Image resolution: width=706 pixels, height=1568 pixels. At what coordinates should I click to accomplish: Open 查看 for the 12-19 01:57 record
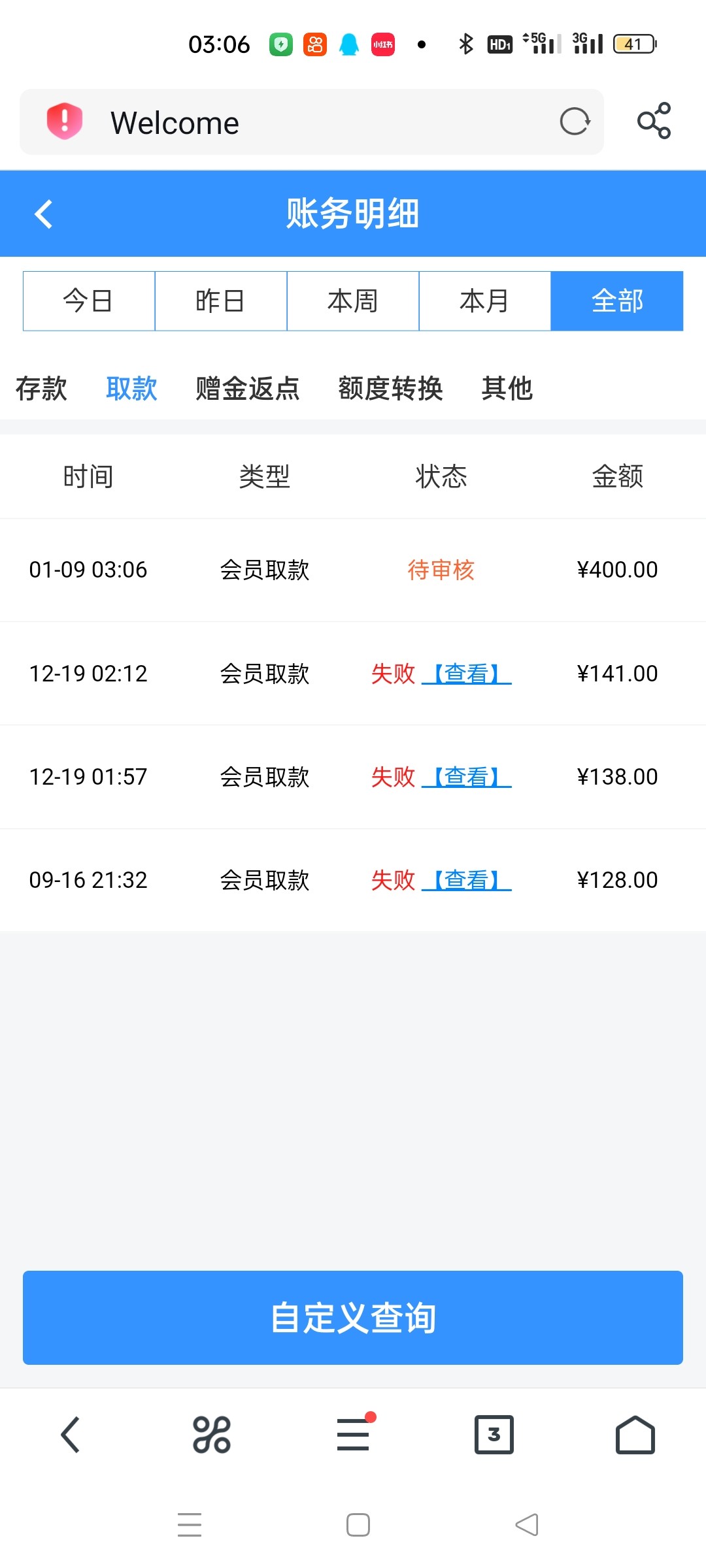467,777
